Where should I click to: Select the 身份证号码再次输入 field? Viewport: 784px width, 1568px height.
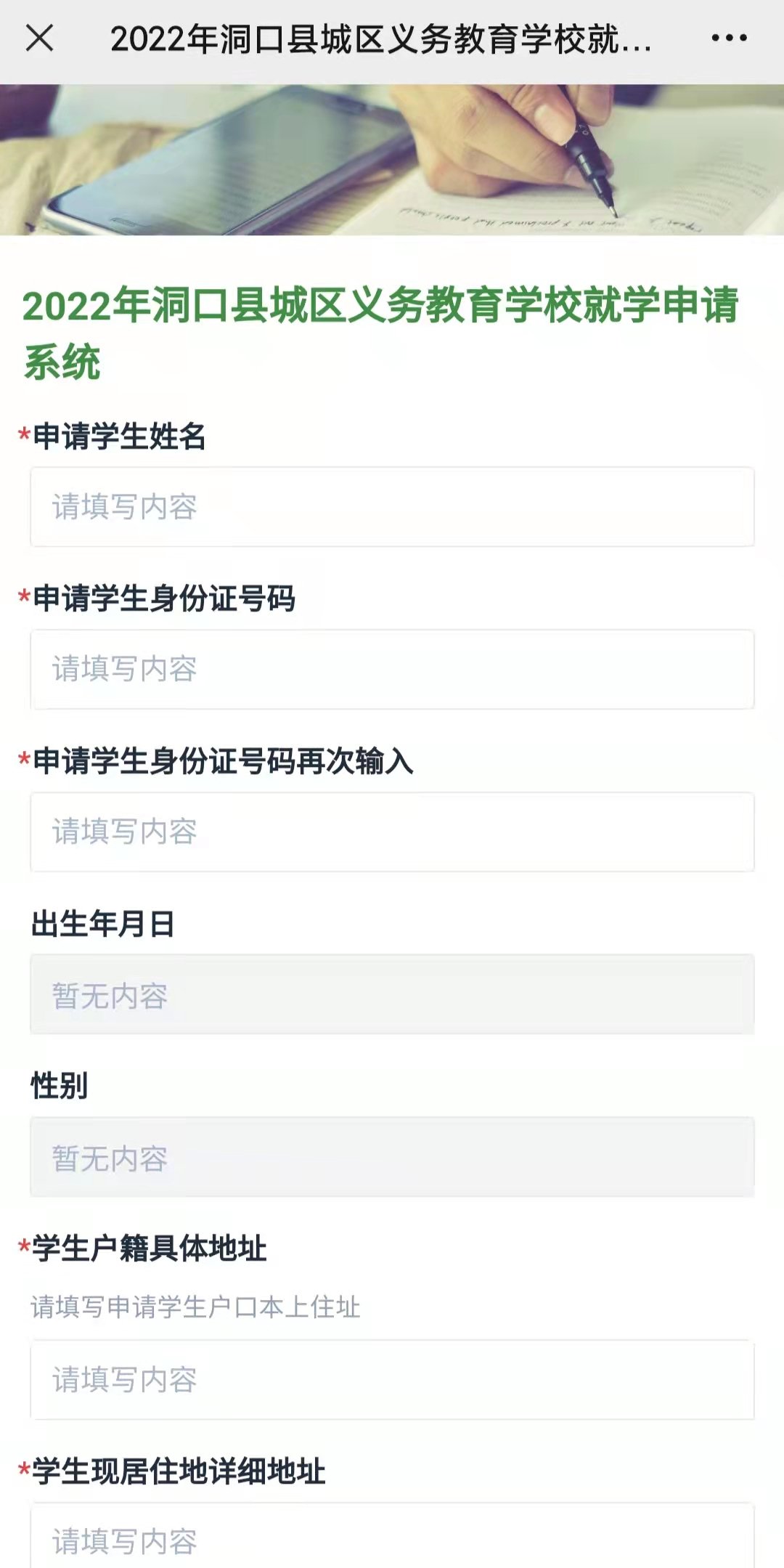point(392,832)
